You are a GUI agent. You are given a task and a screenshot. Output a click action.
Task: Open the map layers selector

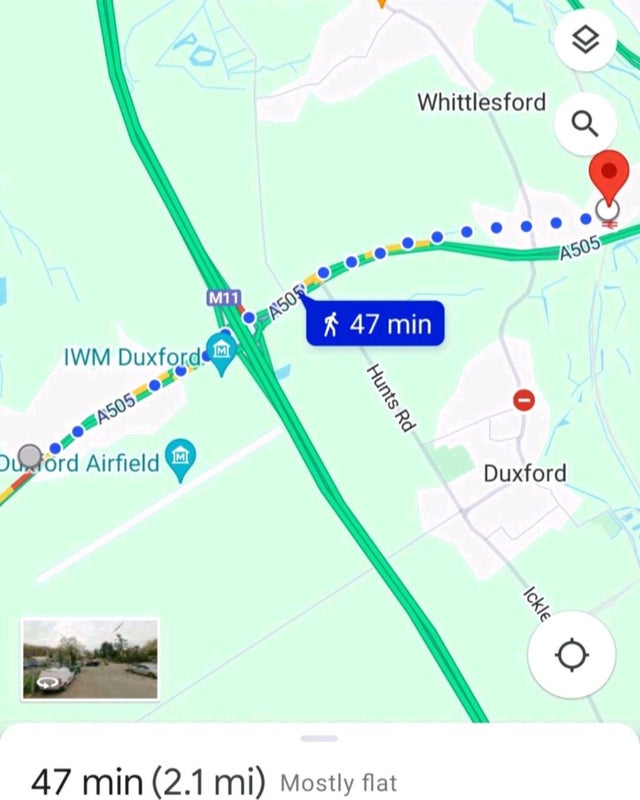[585, 40]
